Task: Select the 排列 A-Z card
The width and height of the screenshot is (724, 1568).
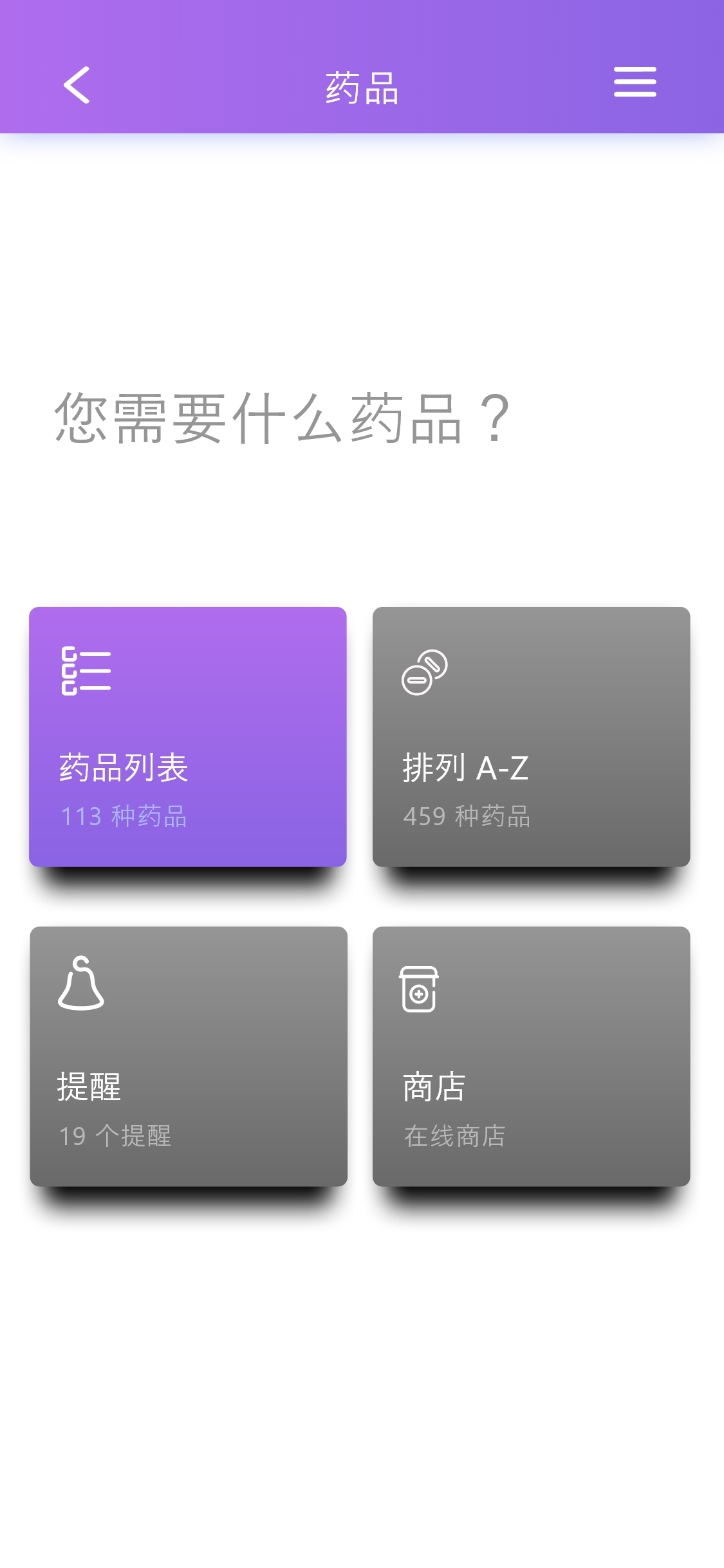Action: pyautogui.click(x=531, y=736)
